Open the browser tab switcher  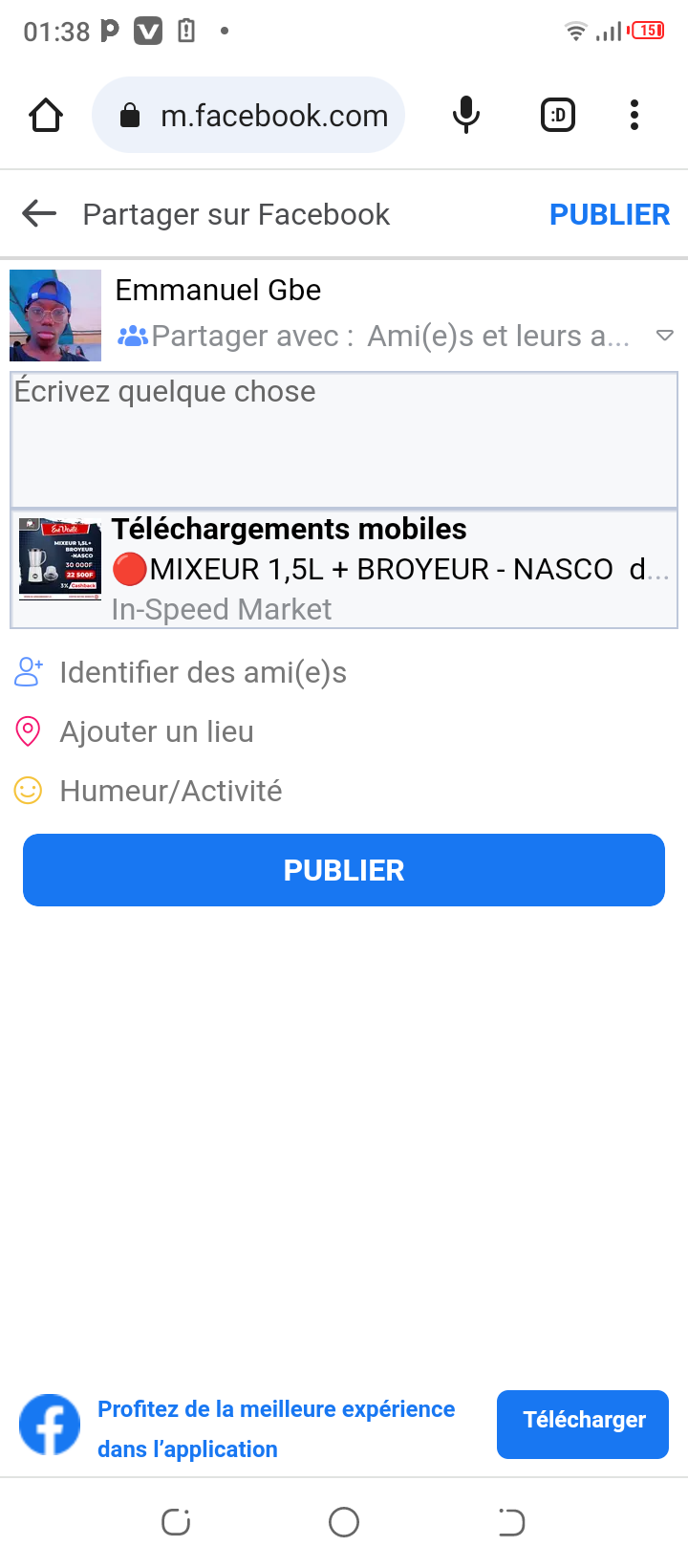[558, 116]
